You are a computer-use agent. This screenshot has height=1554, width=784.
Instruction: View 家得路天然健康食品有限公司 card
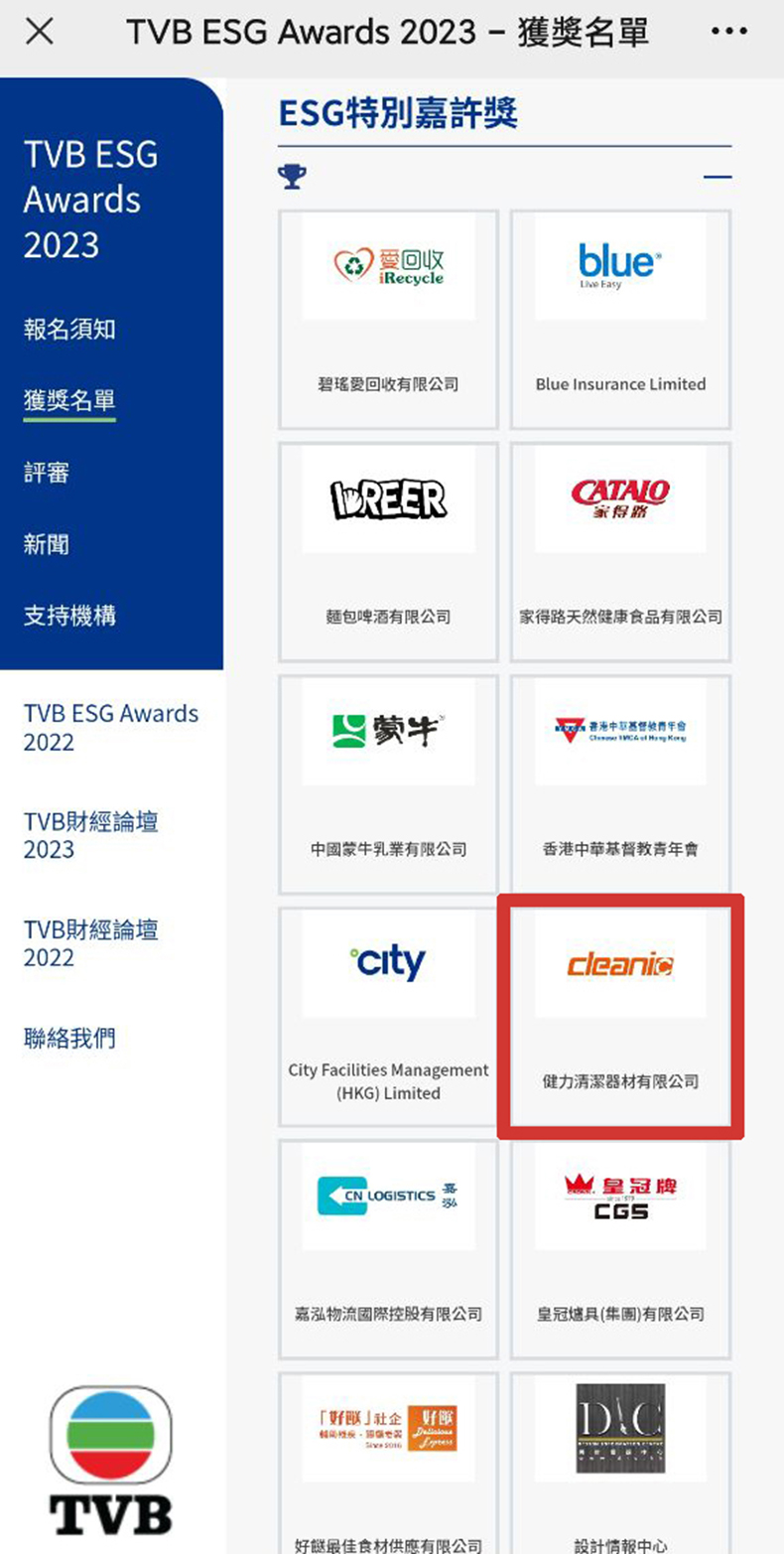(620, 551)
